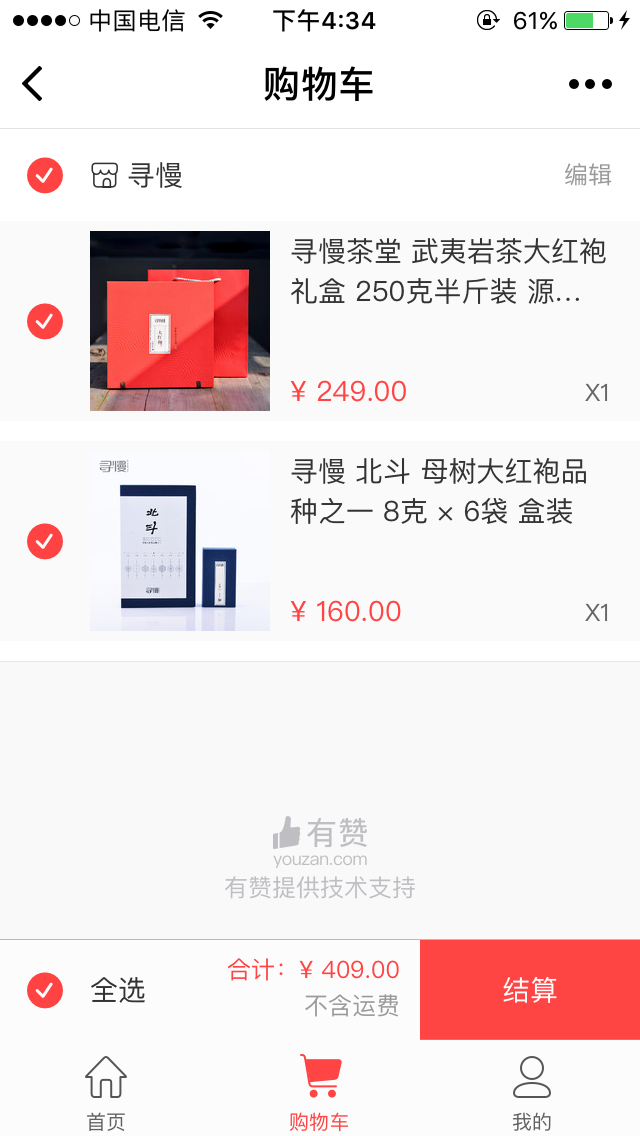
Task: Uncheck the 寻慢 store checkbox
Action: [45, 175]
